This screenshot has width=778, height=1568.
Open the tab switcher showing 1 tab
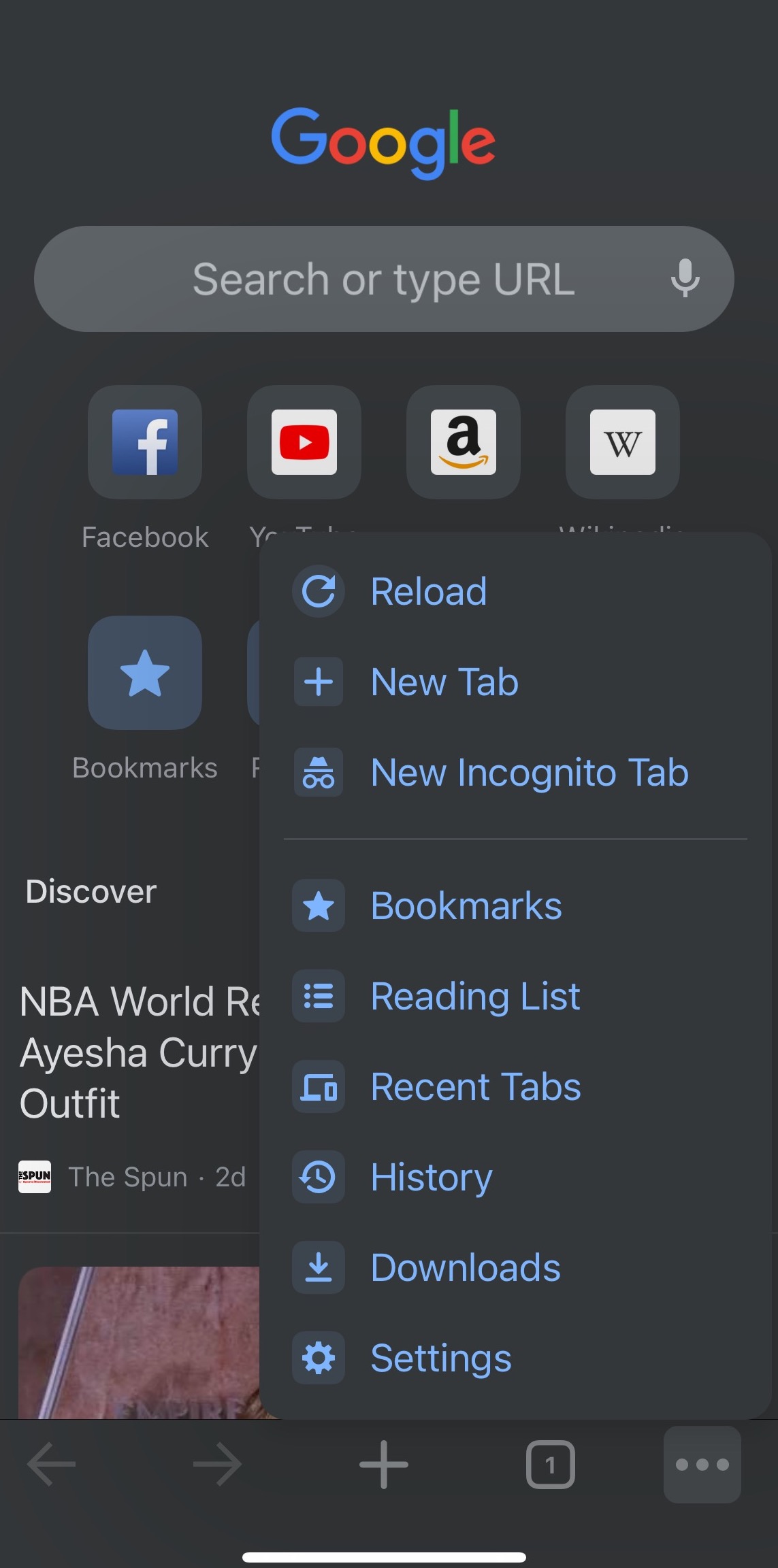[x=550, y=1464]
